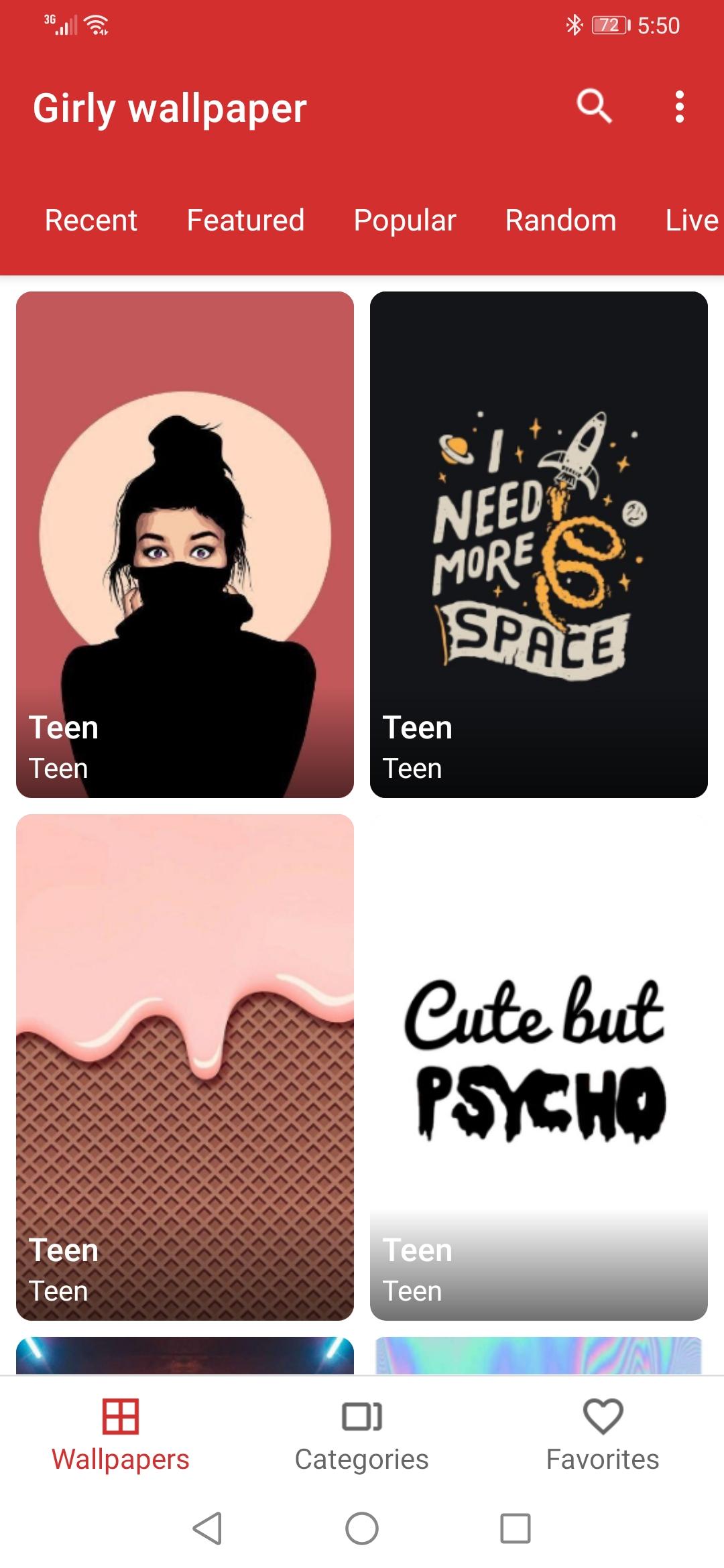Switch to the Categories section
Viewport: 724px width, 1568px height.
[x=362, y=1434]
